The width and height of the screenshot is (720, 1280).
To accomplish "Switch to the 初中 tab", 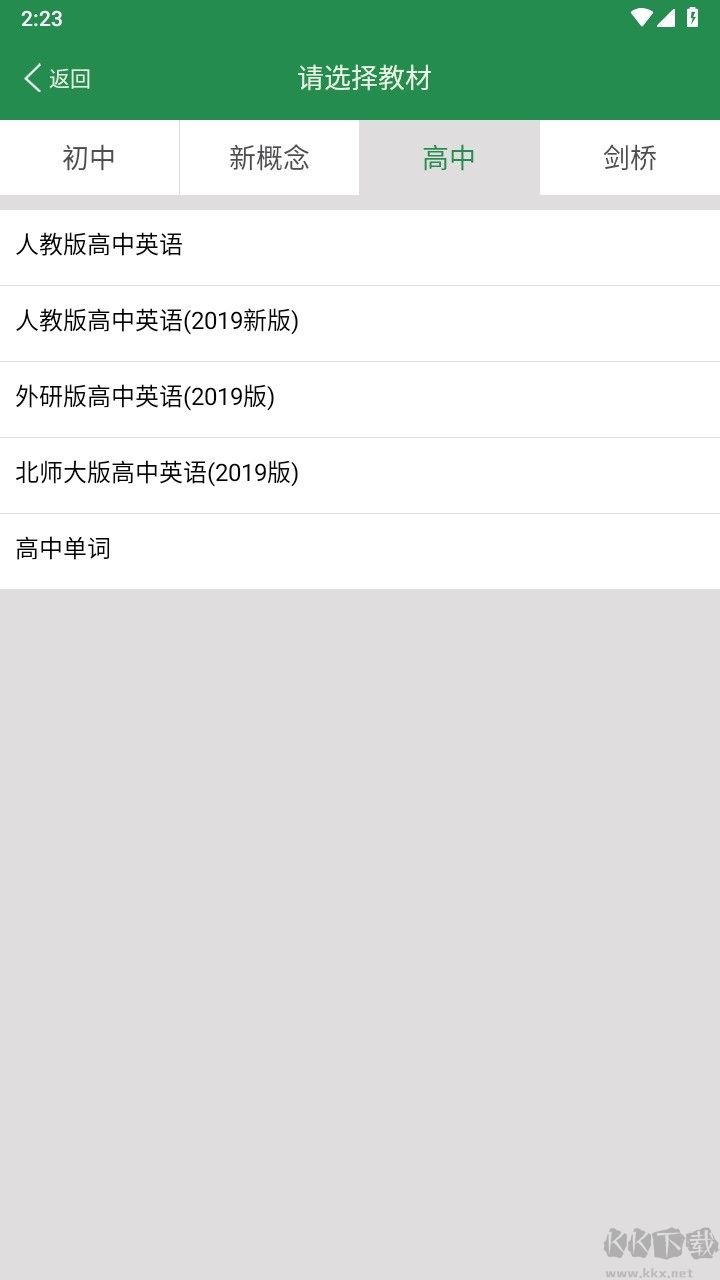I will 89,157.
